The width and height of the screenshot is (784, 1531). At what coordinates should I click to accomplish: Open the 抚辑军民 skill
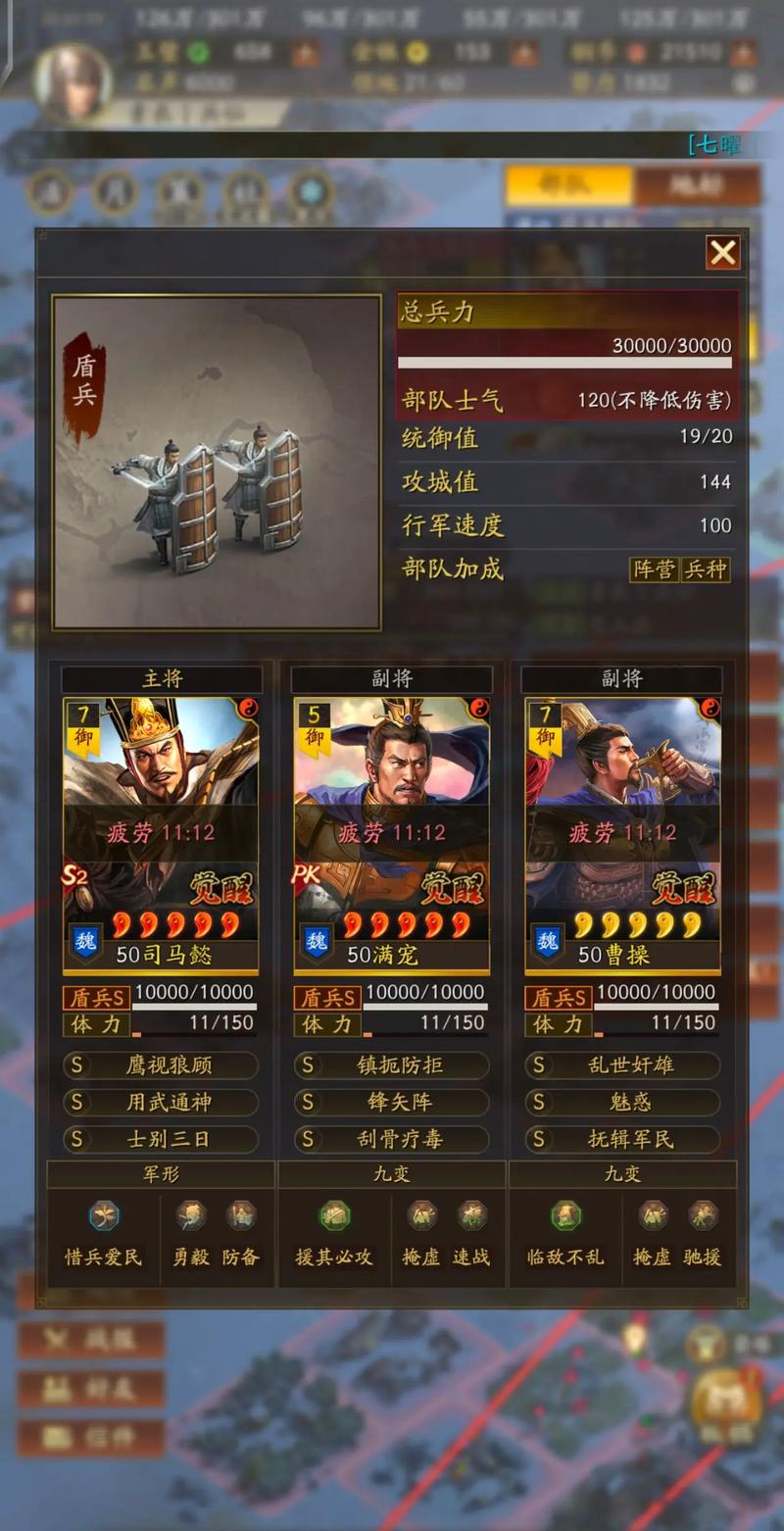(x=623, y=1140)
